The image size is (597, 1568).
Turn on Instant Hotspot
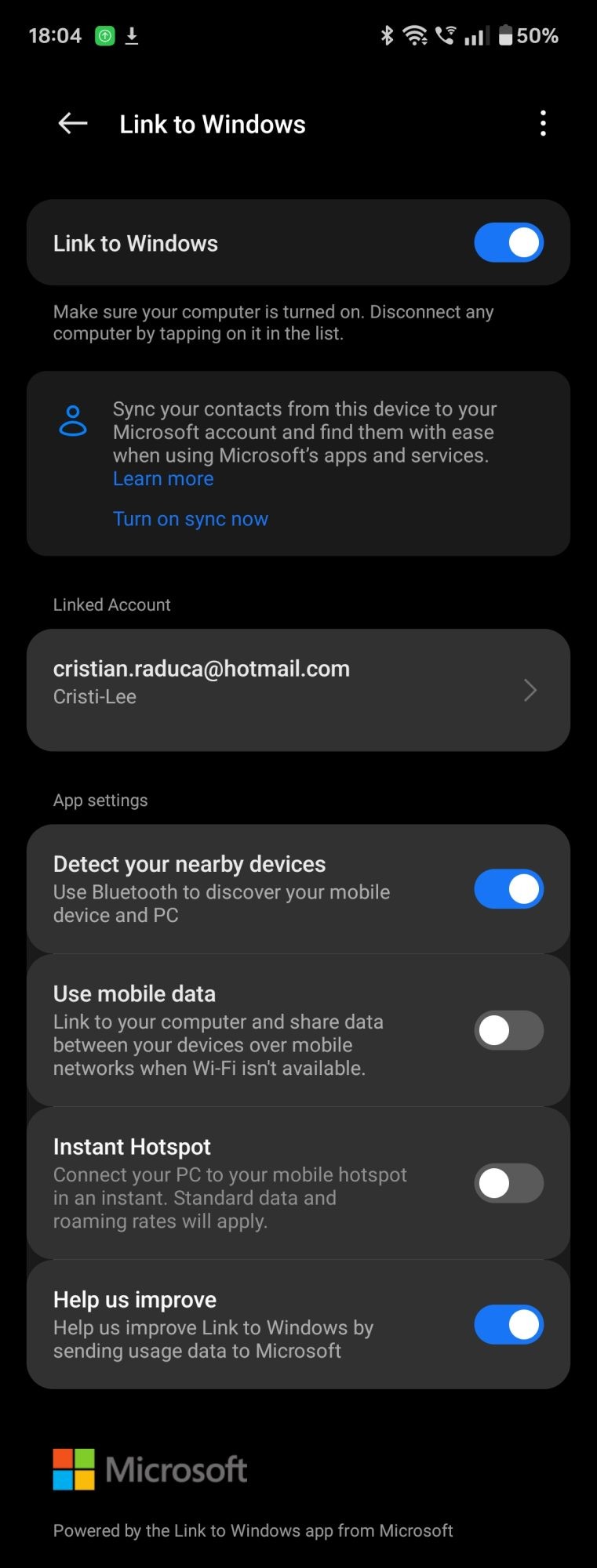[x=508, y=1183]
